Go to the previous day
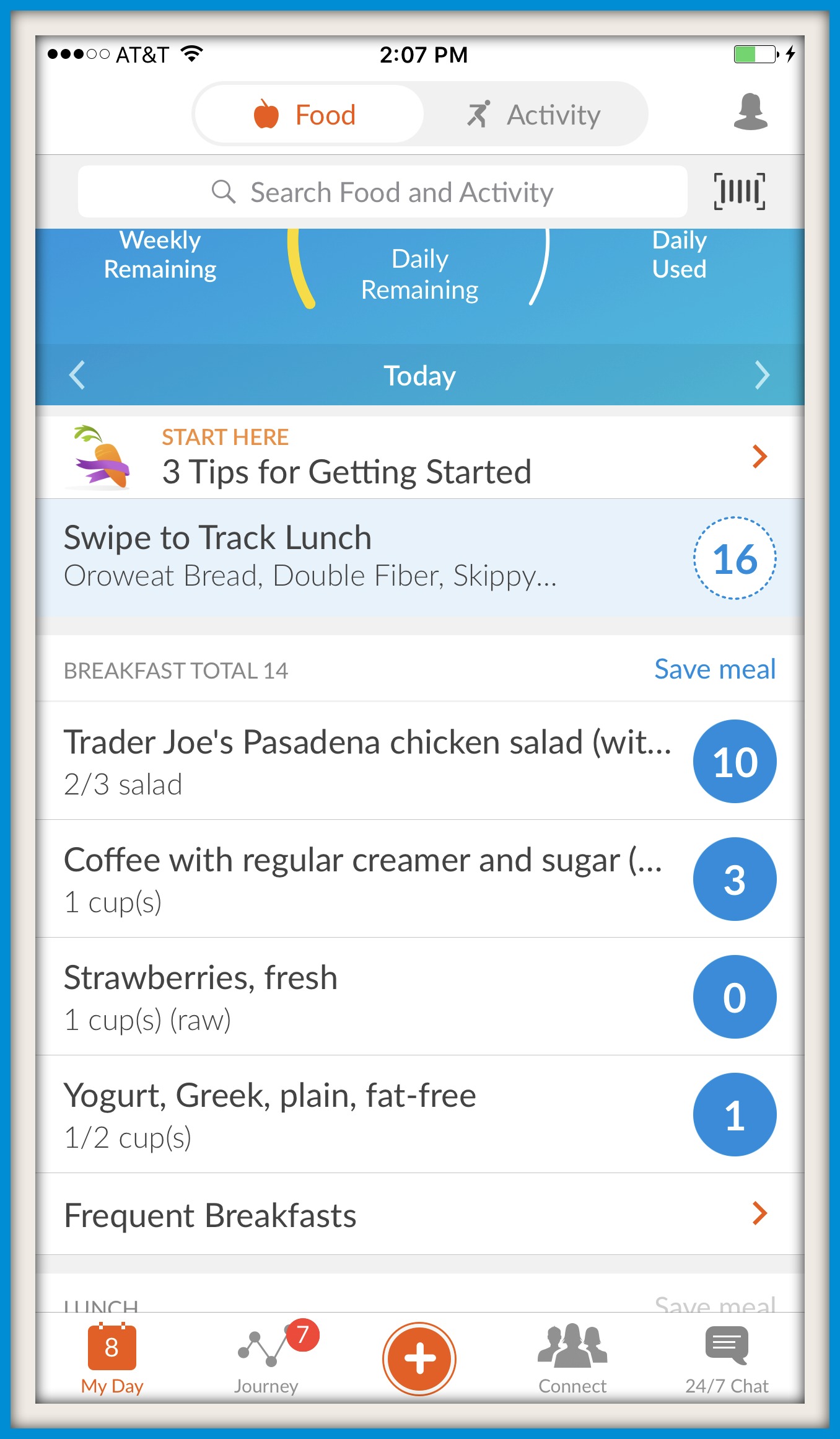Image resolution: width=840 pixels, height=1439 pixels. (77, 375)
